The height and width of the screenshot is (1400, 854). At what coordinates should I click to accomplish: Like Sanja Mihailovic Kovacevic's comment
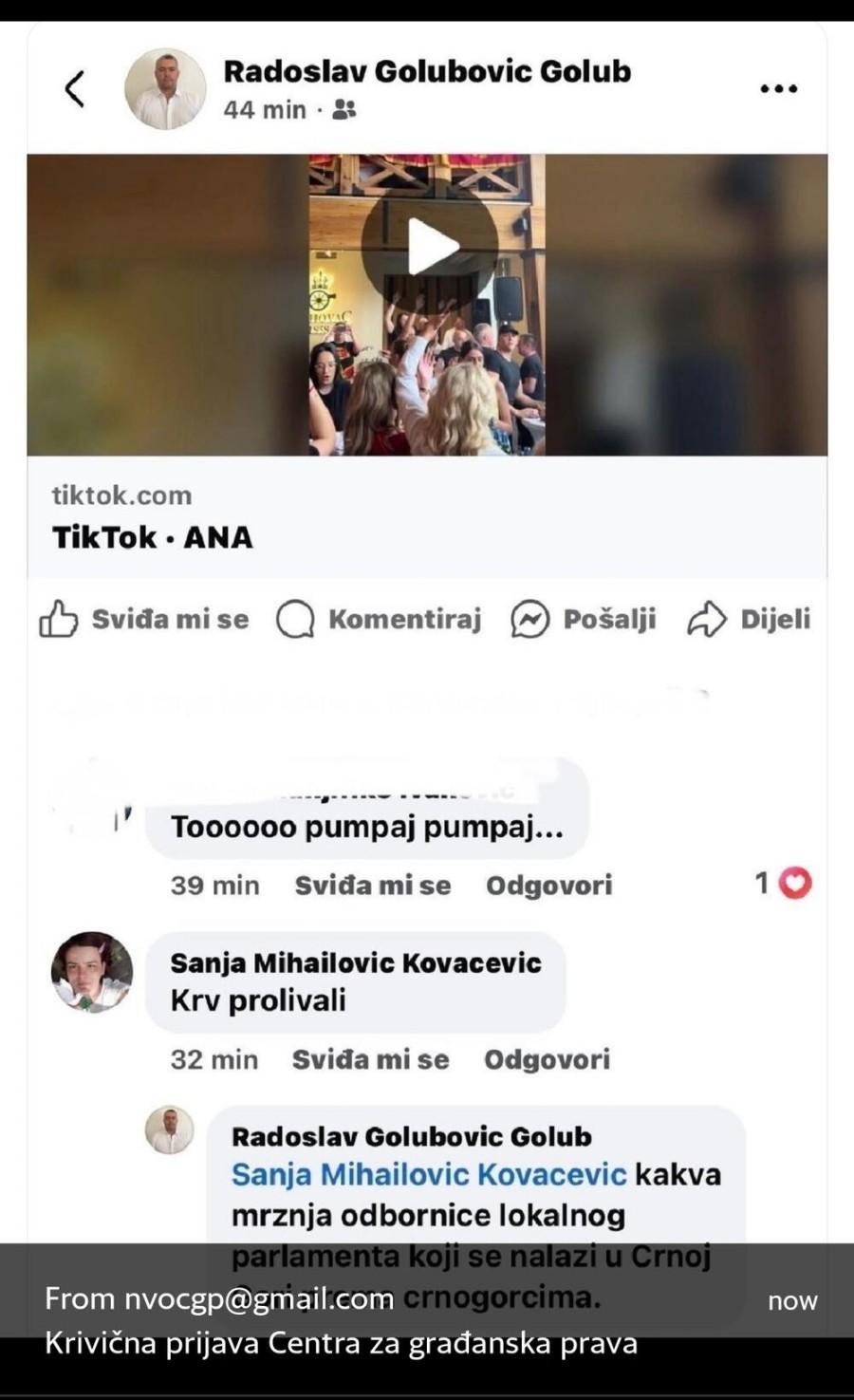coord(370,1059)
